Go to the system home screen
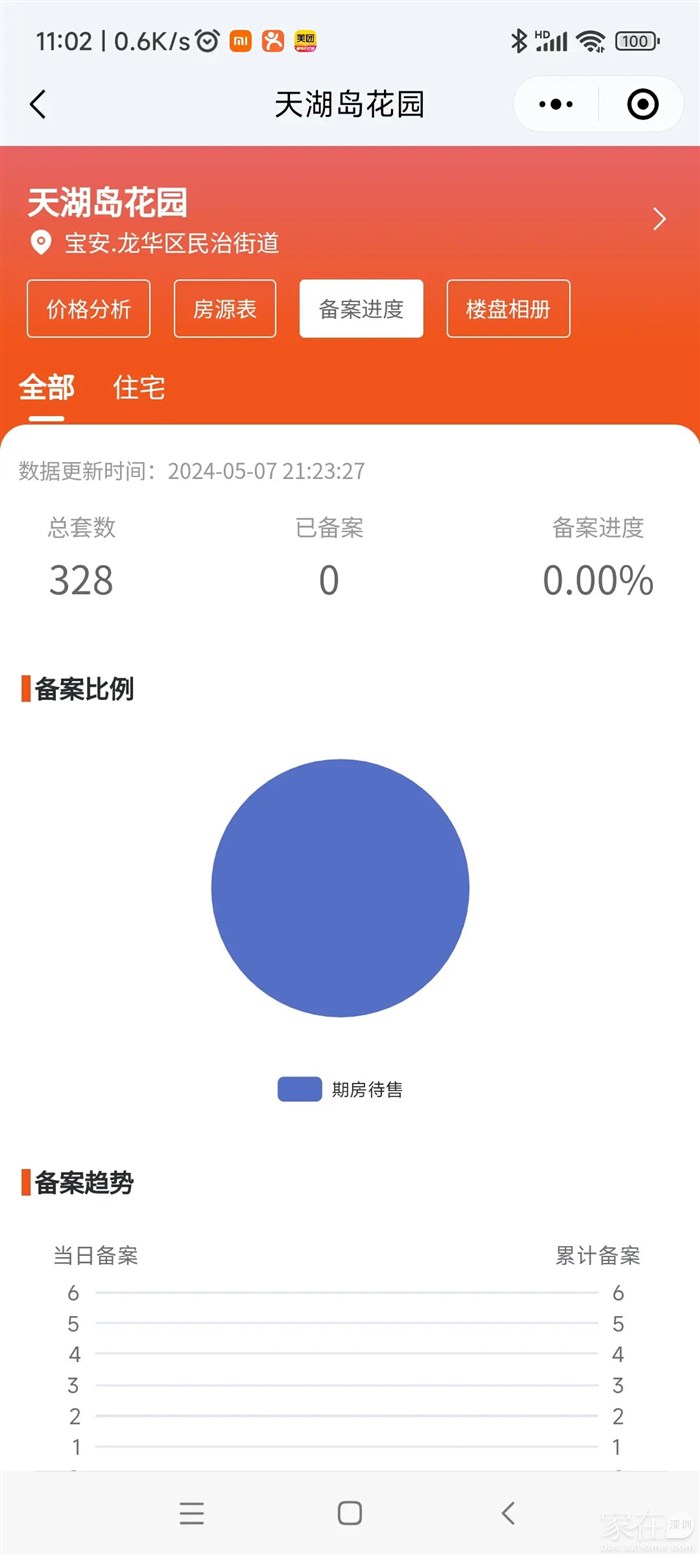 [x=349, y=1513]
